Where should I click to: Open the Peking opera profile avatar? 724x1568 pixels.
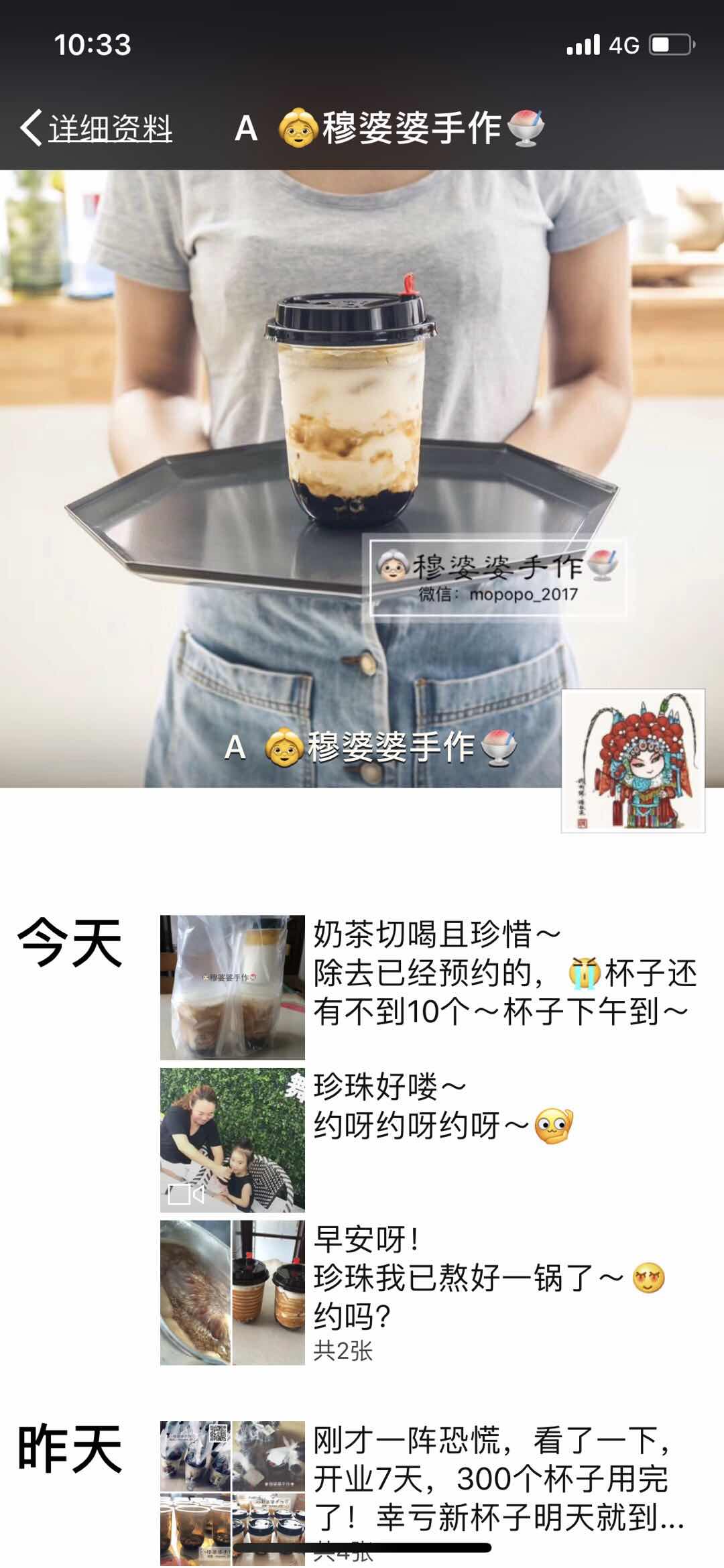(633, 760)
